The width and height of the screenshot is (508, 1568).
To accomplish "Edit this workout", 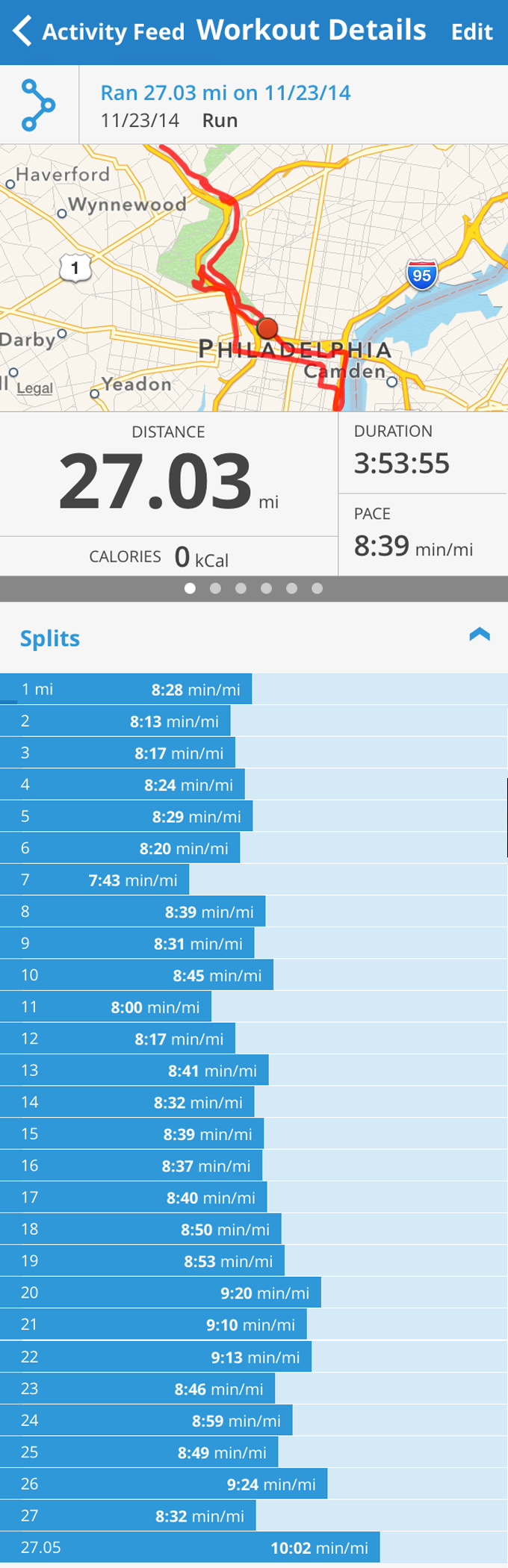I will 471,31.
